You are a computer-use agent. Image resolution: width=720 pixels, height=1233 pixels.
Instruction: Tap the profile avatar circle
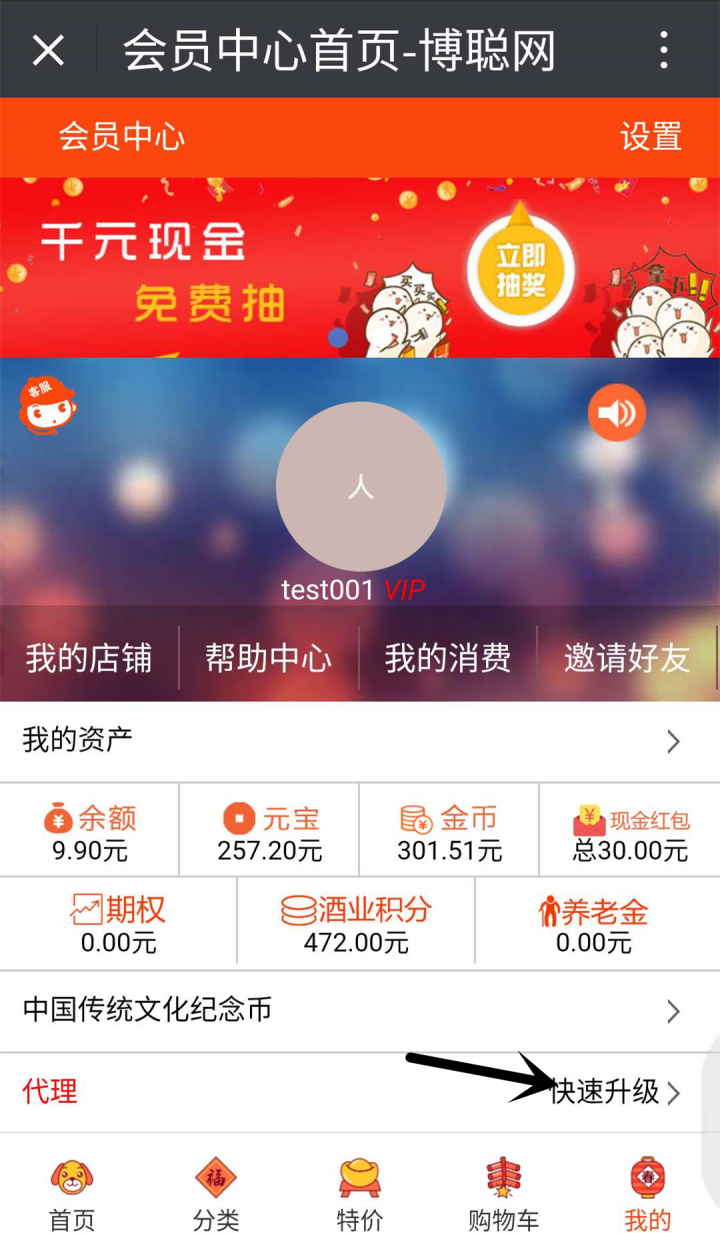(360, 487)
